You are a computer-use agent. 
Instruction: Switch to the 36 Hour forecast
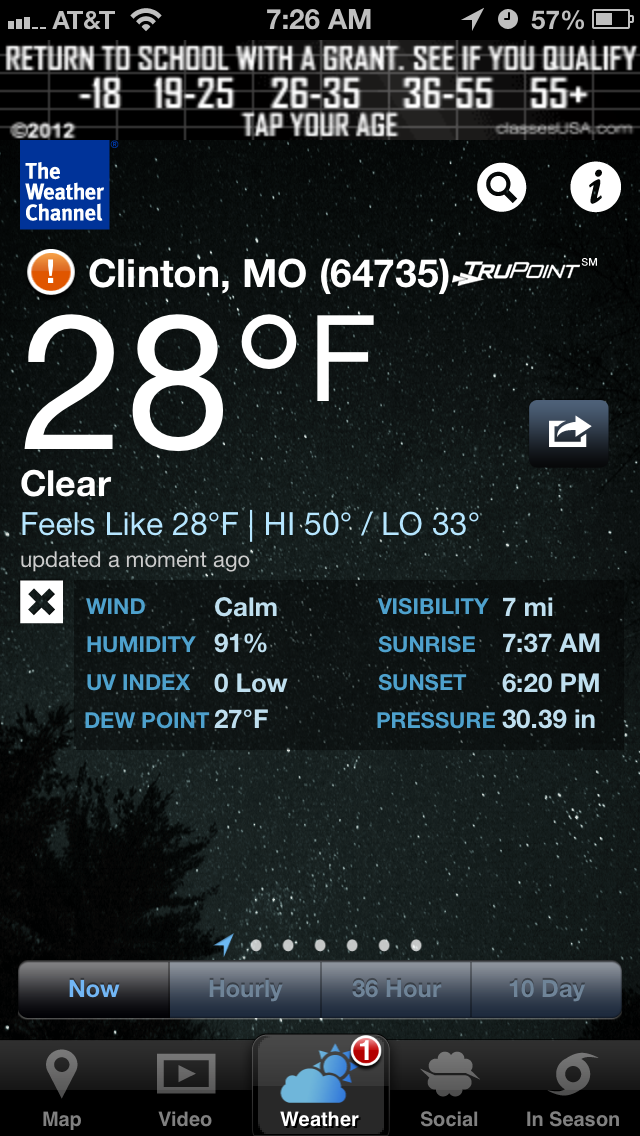396,990
